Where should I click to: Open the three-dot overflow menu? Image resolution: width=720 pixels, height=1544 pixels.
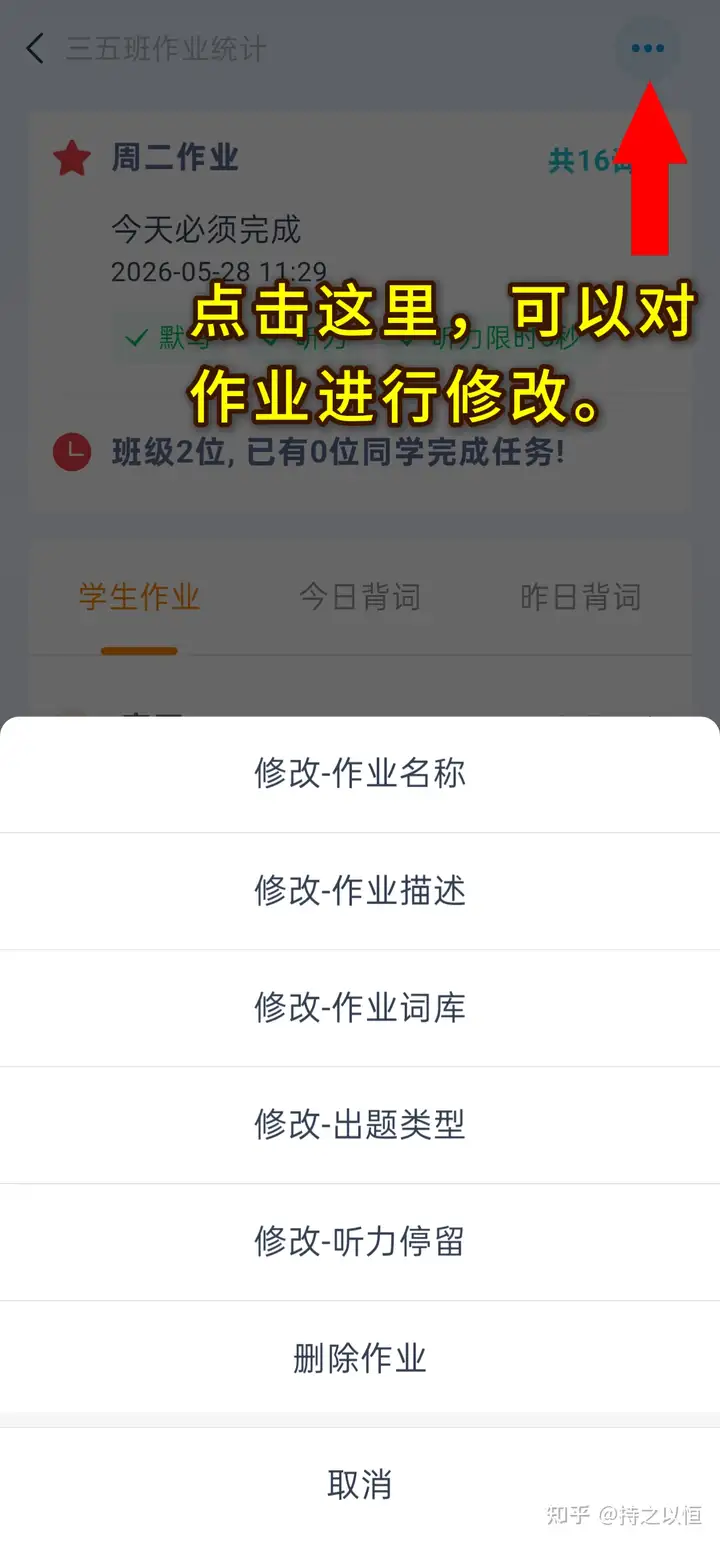click(647, 48)
